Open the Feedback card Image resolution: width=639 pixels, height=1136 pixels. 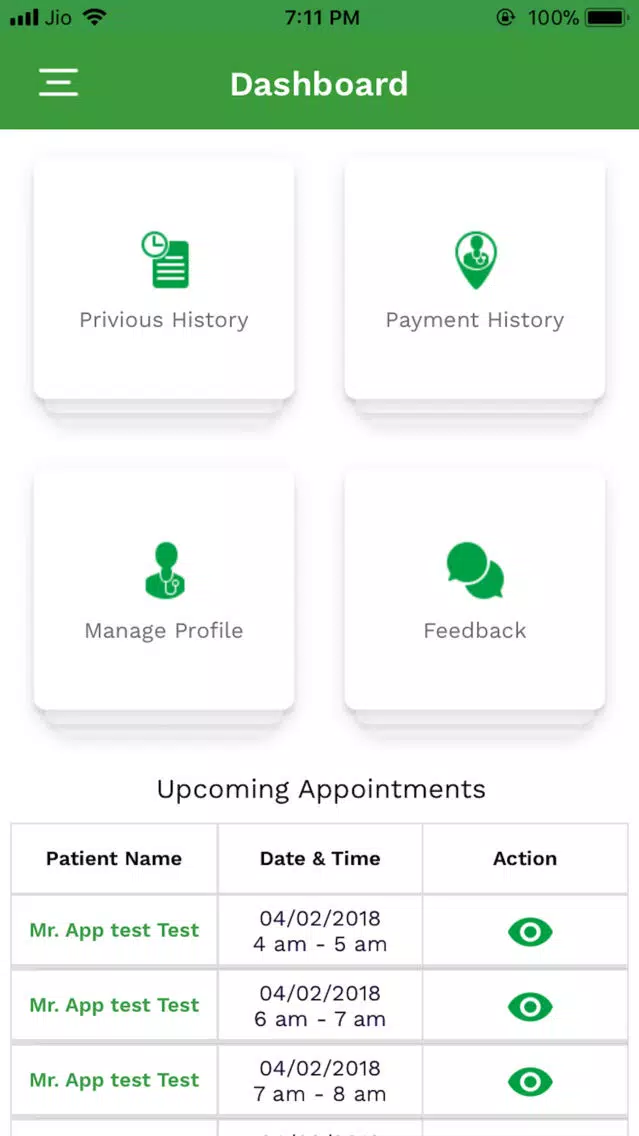tap(475, 590)
